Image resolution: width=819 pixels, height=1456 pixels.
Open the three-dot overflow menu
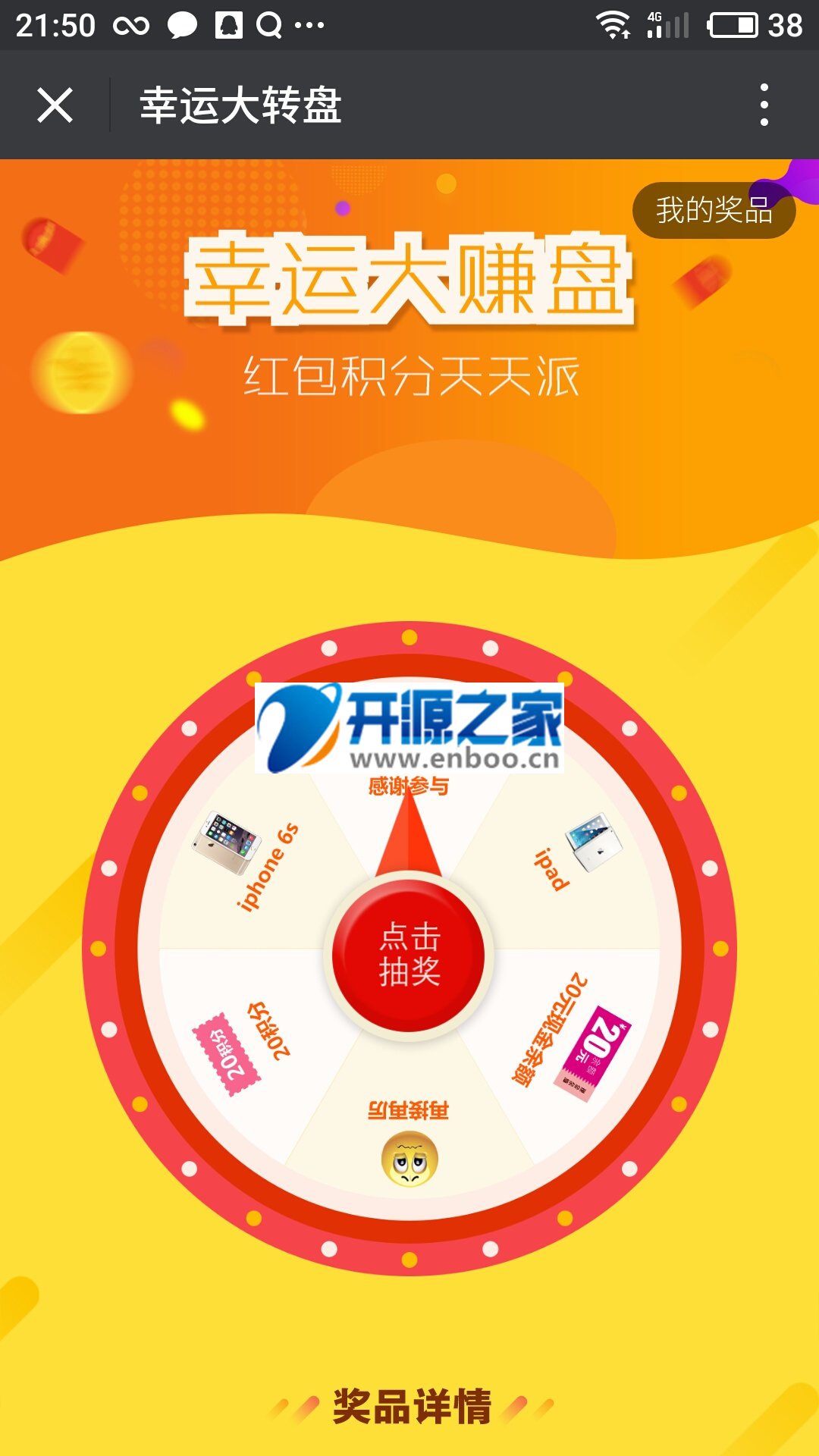[764, 105]
